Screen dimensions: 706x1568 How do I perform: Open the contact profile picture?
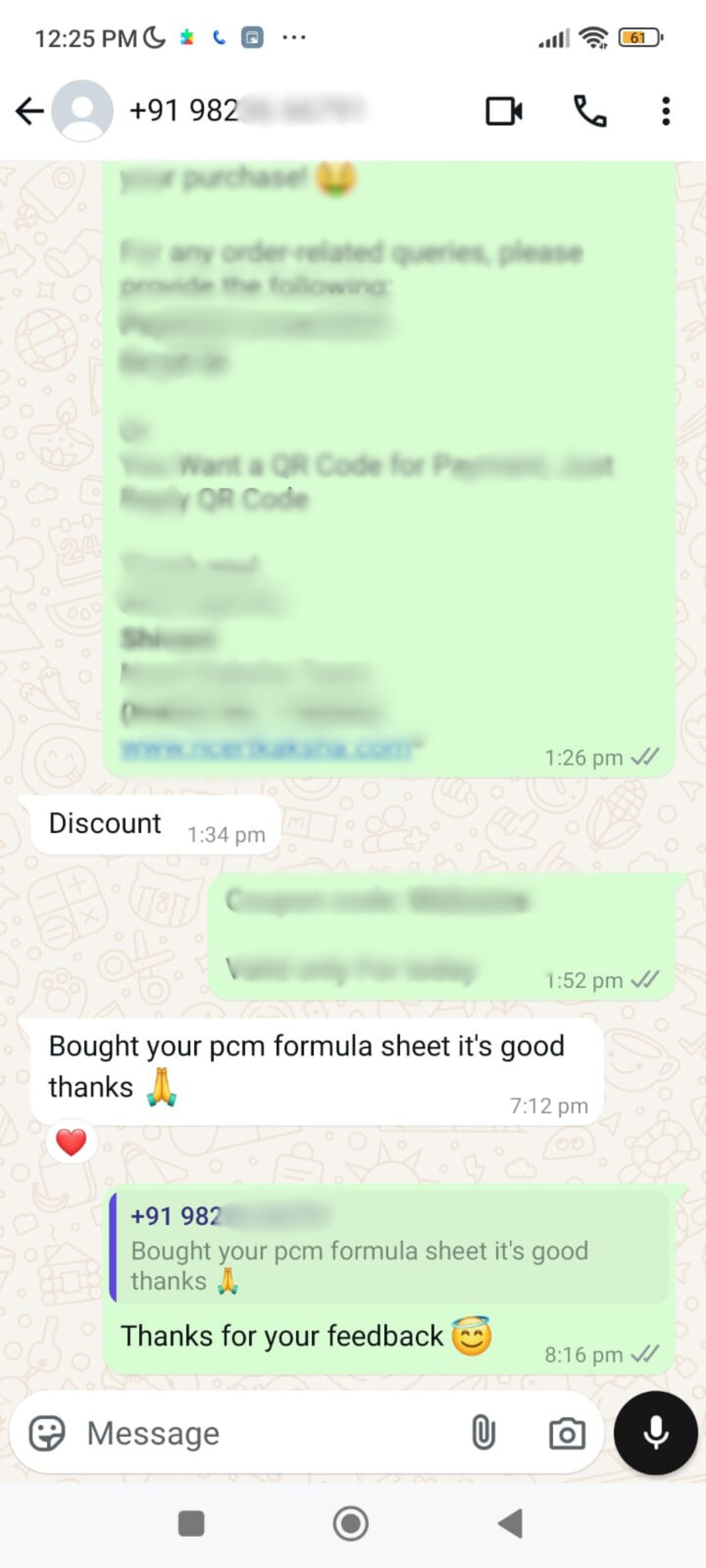pos(82,111)
